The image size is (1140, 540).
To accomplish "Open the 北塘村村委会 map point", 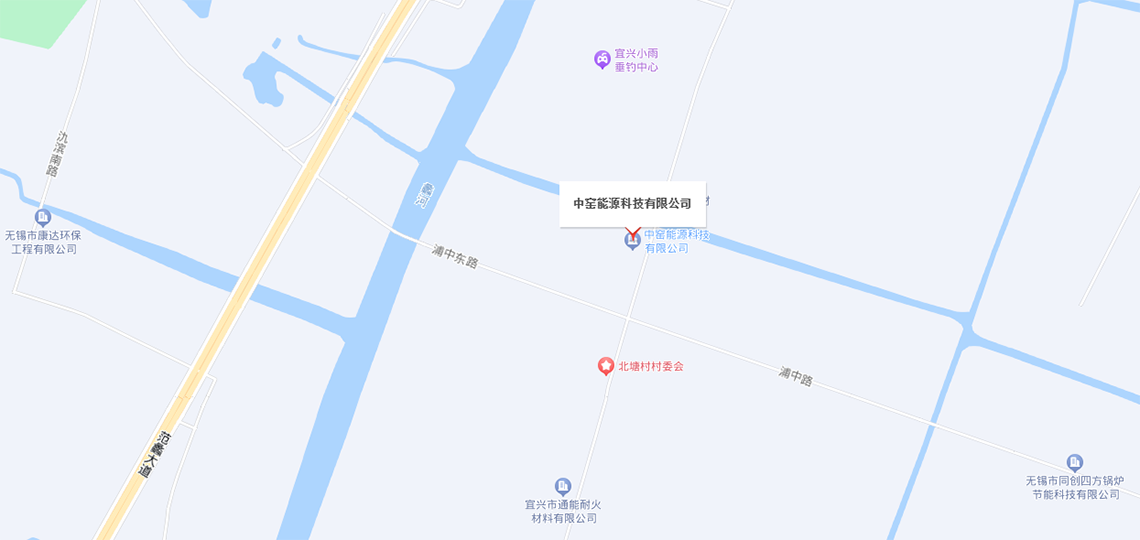I will (605, 366).
